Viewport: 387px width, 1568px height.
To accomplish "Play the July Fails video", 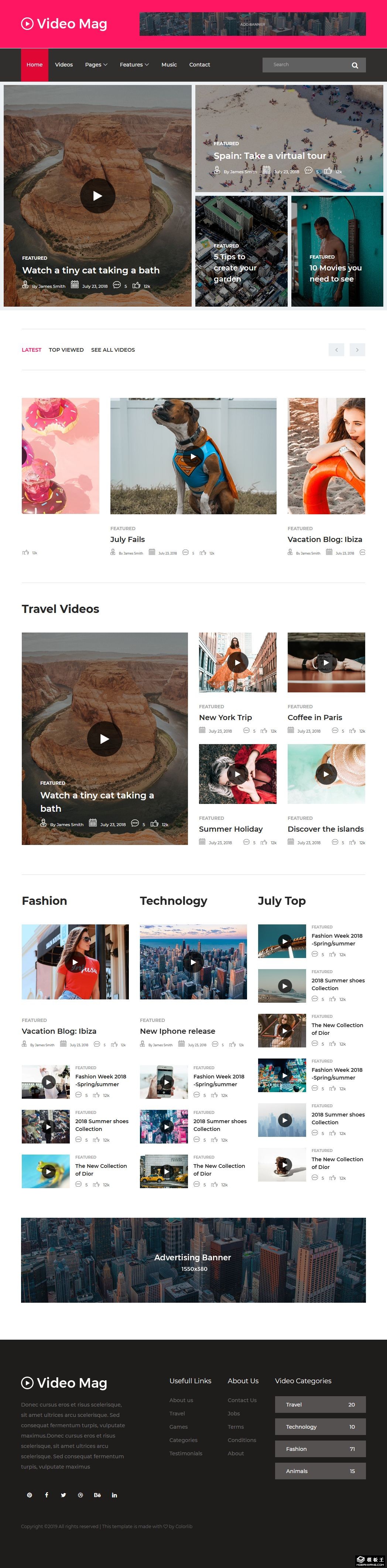I will click(193, 457).
